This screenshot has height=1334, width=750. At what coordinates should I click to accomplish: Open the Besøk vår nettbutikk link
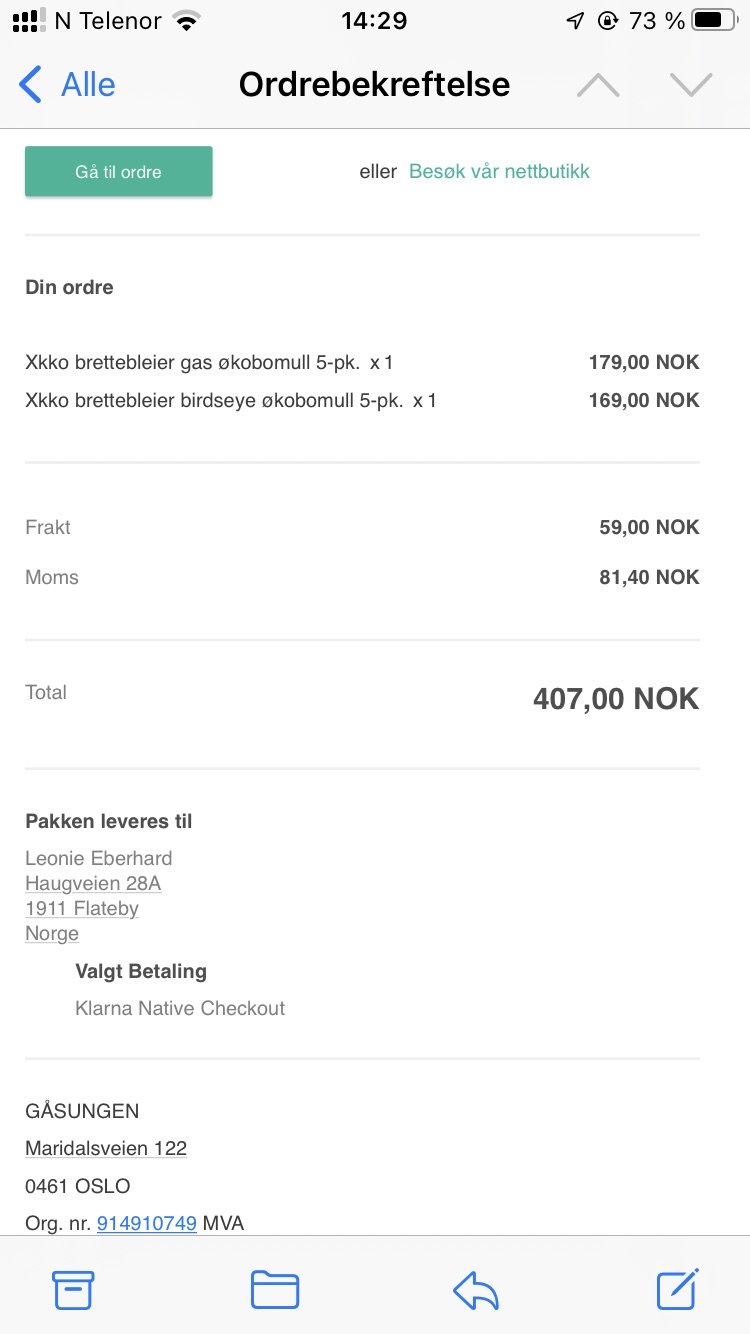pos(499,172)
